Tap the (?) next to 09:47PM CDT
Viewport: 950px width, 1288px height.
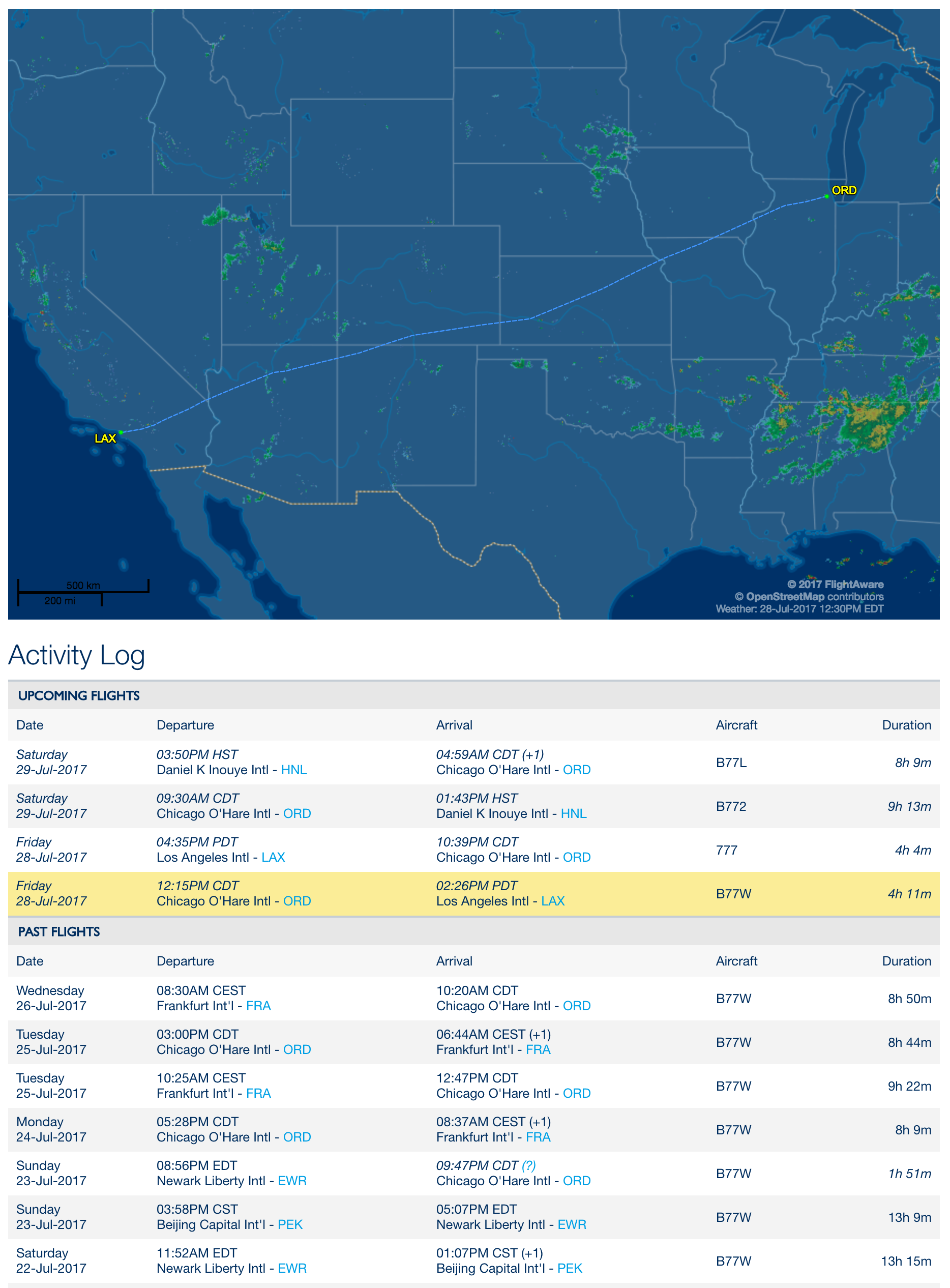coord(528,1165)
